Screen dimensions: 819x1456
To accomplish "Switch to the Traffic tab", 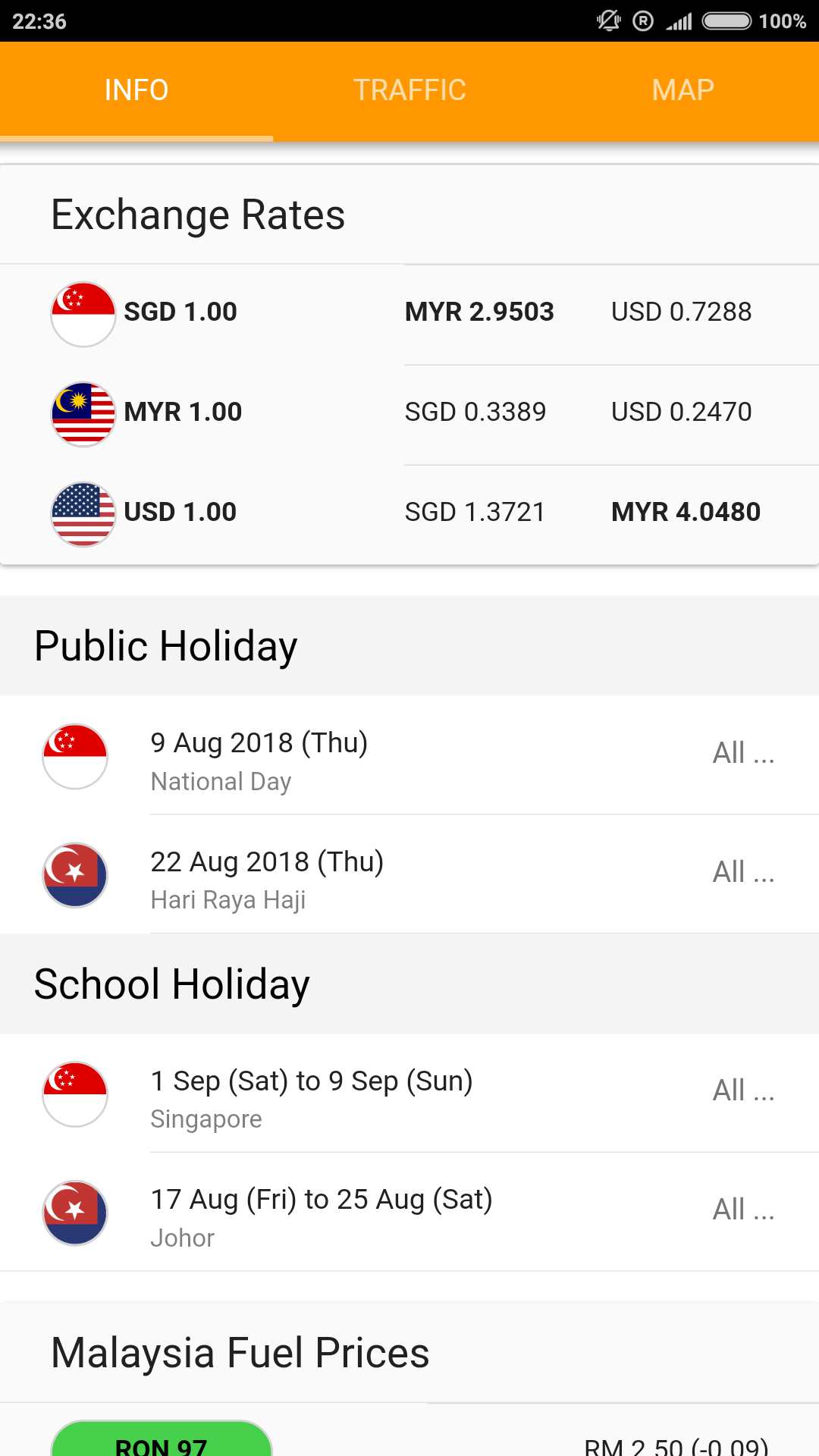I will point(409,91).
